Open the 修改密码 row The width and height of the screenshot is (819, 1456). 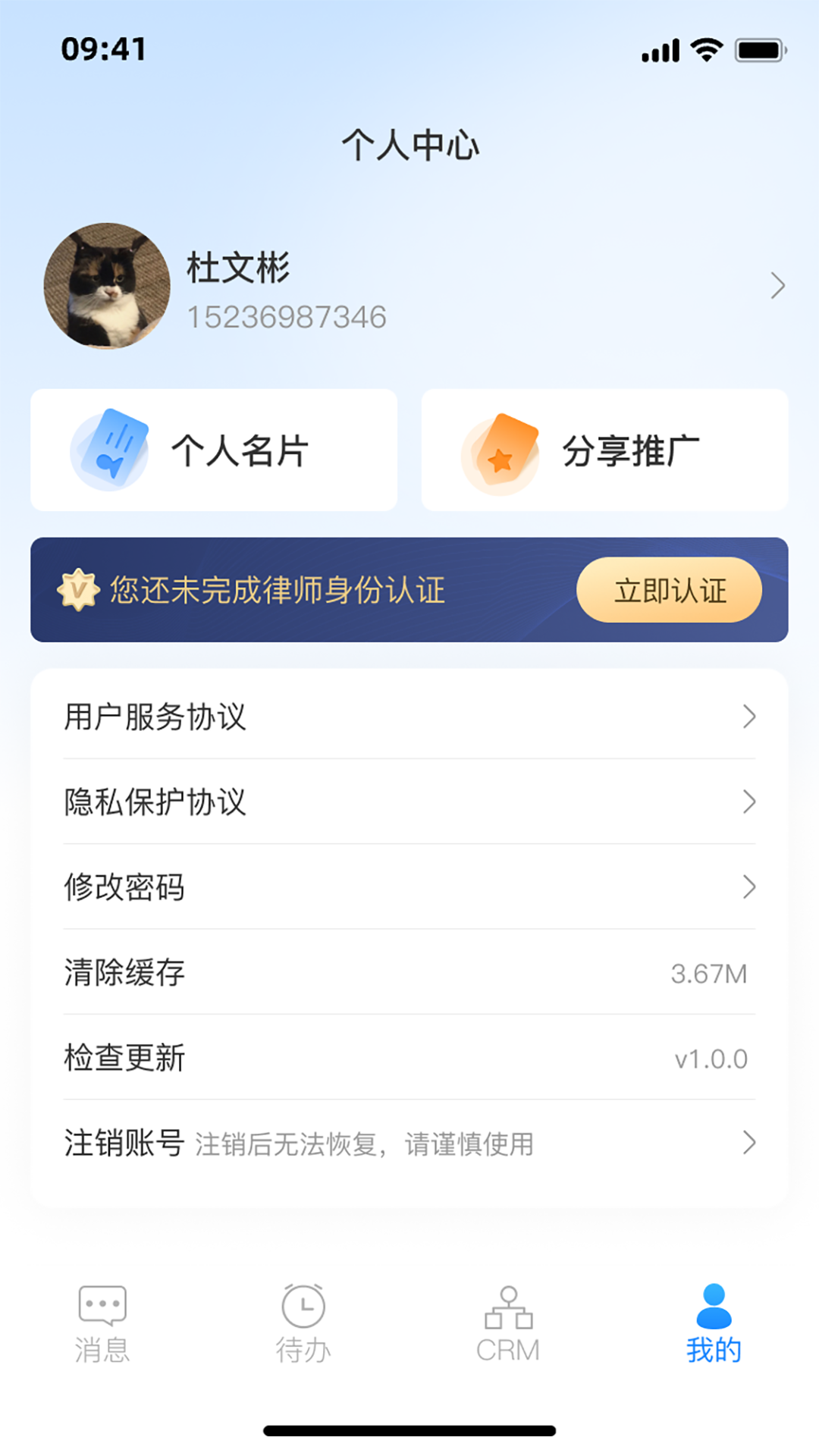[409, 886]
